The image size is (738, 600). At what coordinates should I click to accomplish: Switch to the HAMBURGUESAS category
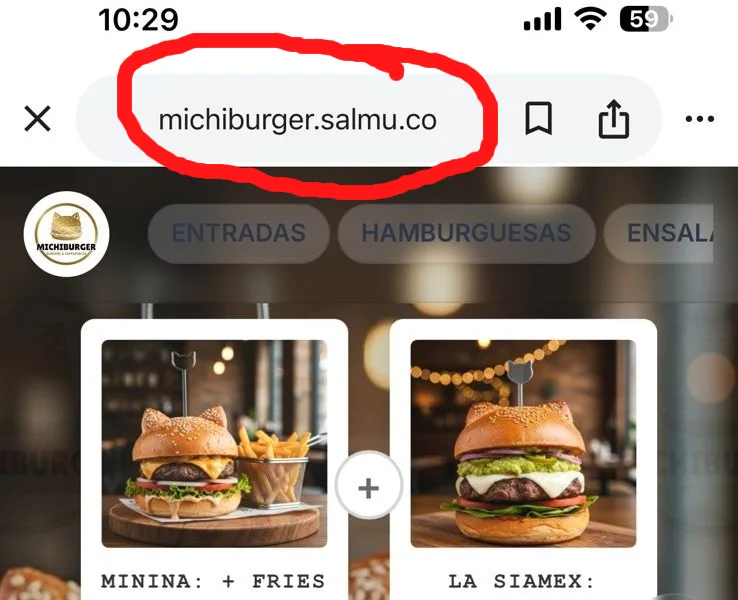[x=466, y=234]
